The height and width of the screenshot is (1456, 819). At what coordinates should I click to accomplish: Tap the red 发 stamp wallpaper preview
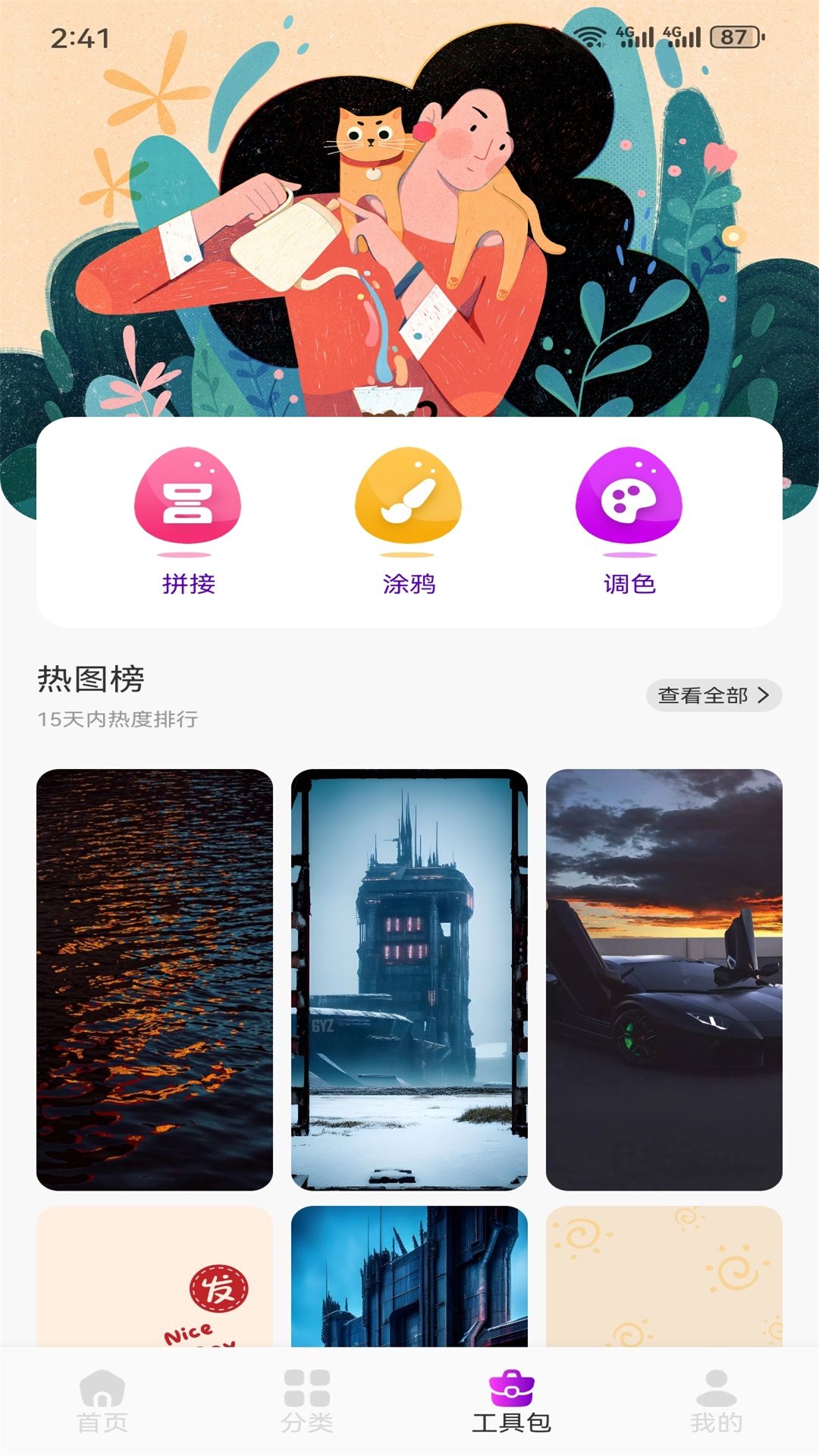coord(155,1289)
